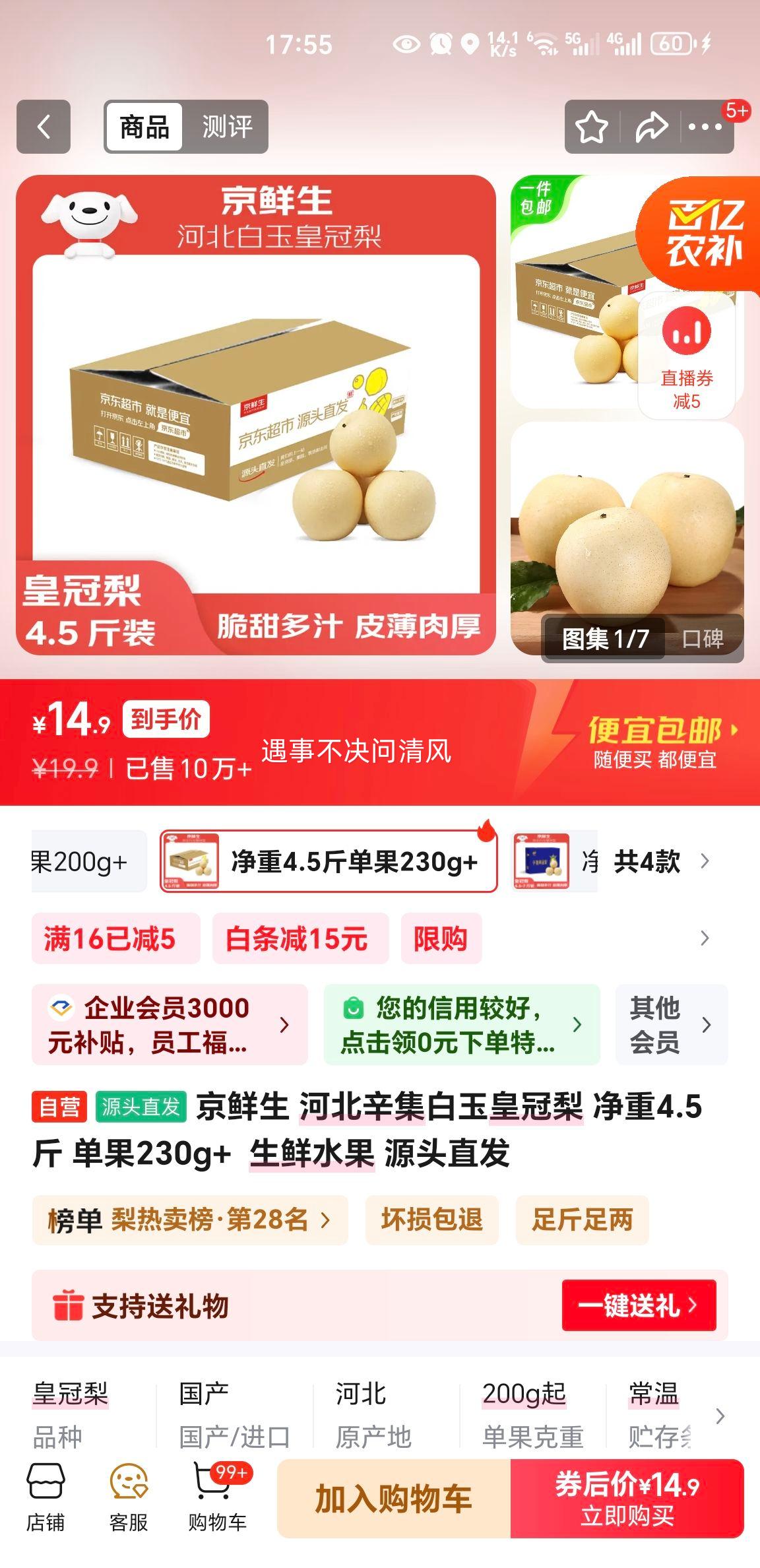Switch to the 商品 tab
760x1568 pixels.
point(144,126)
